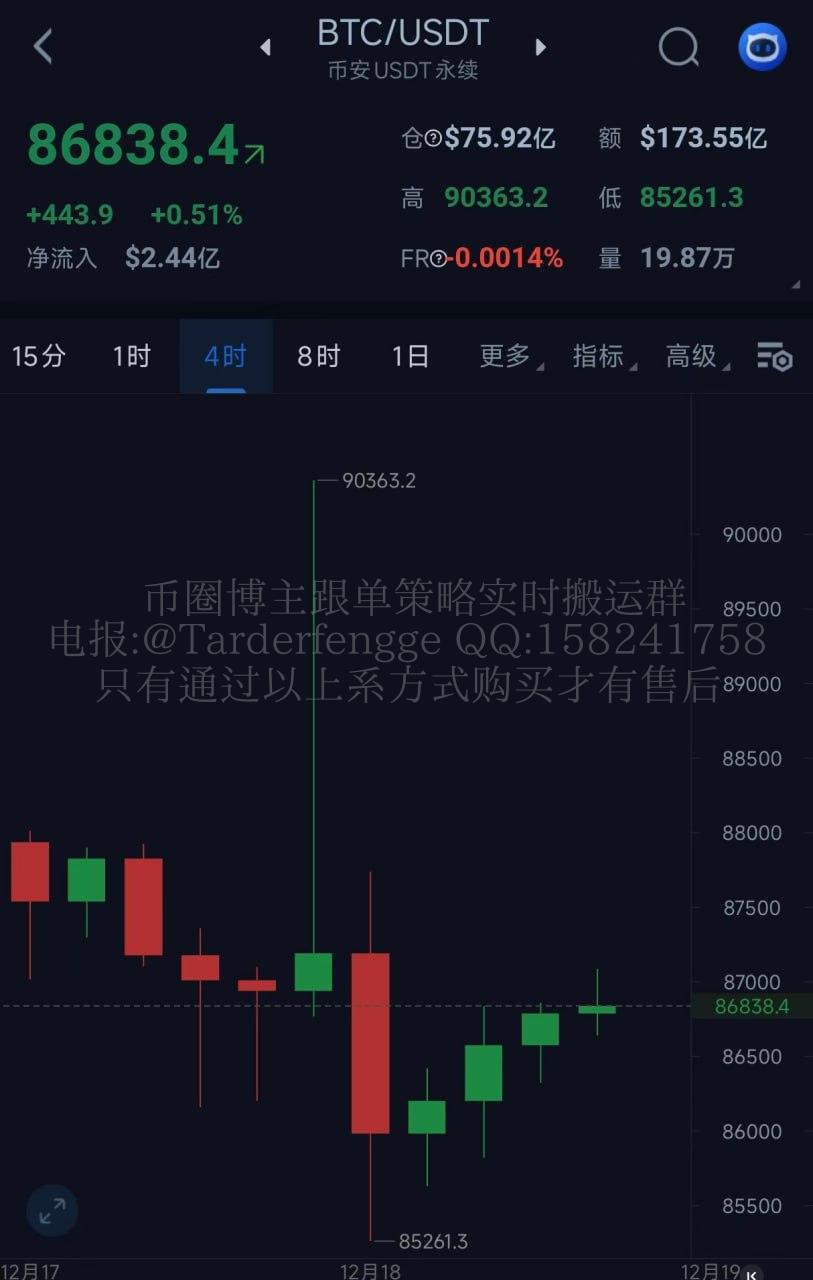Open the 高级 advanced menu
Screen dimensions: 813x1280
696,356
